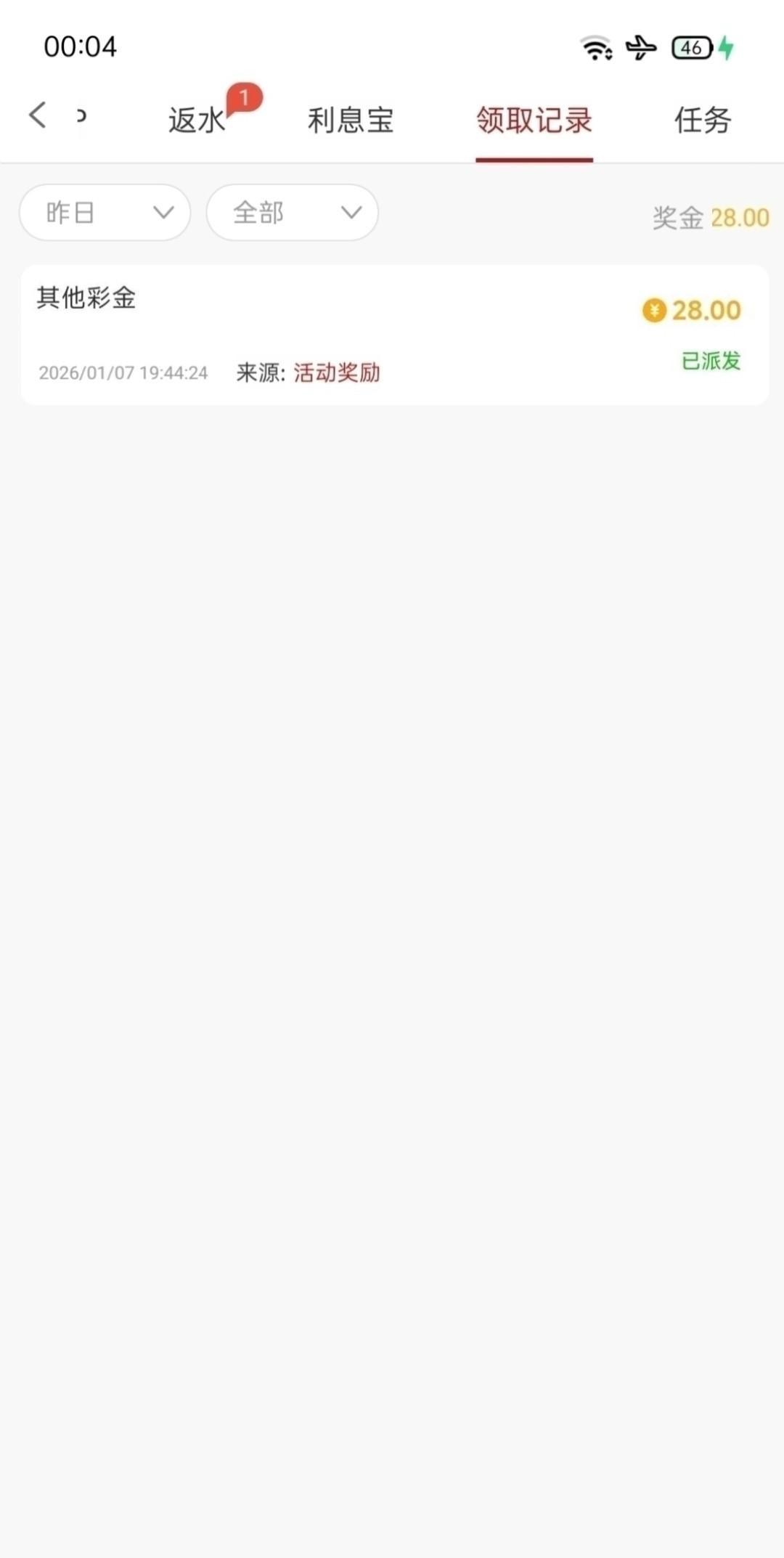Select the 领取记录 tab

[534, 120]
